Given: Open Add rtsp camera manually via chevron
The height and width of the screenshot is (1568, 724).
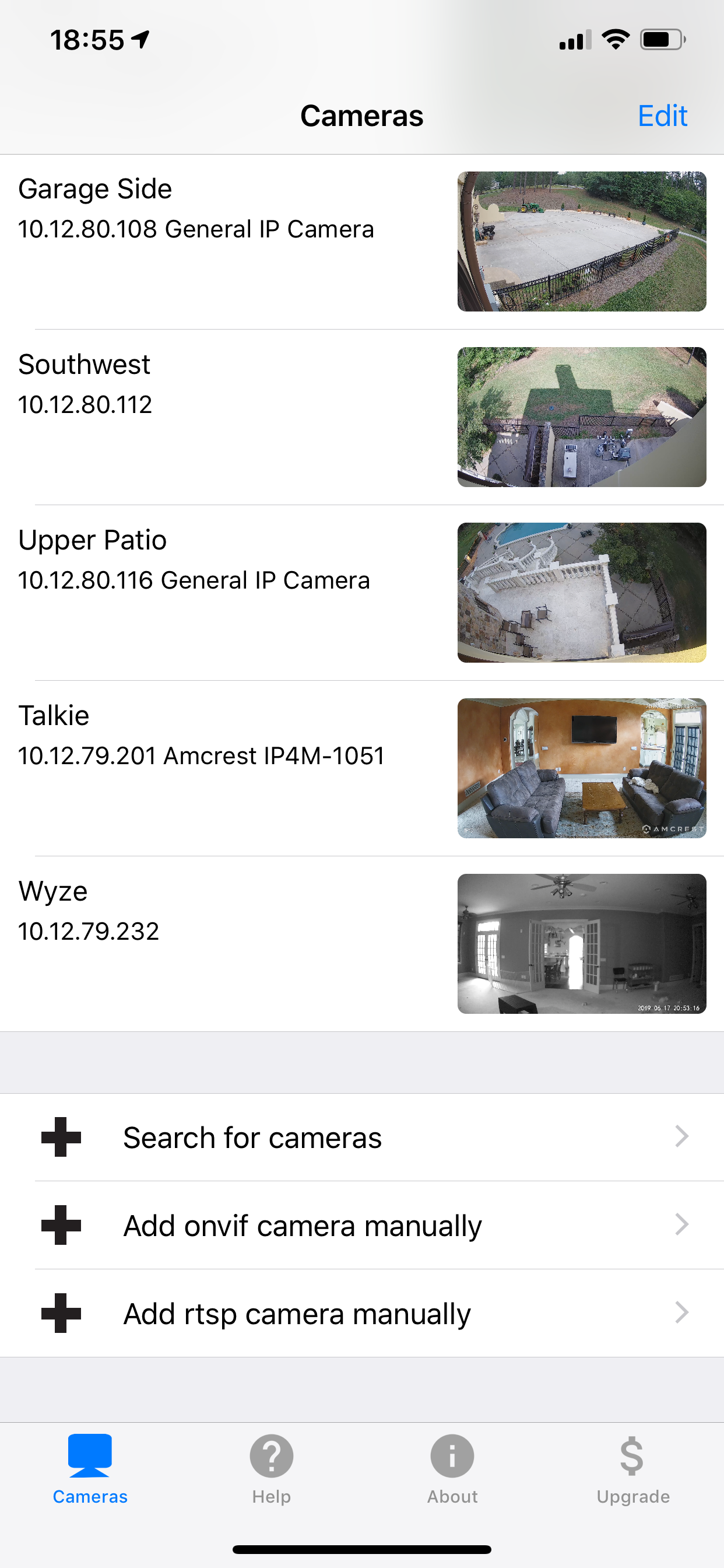Looking at the screenshot, I should click(x=683, y=1313).
